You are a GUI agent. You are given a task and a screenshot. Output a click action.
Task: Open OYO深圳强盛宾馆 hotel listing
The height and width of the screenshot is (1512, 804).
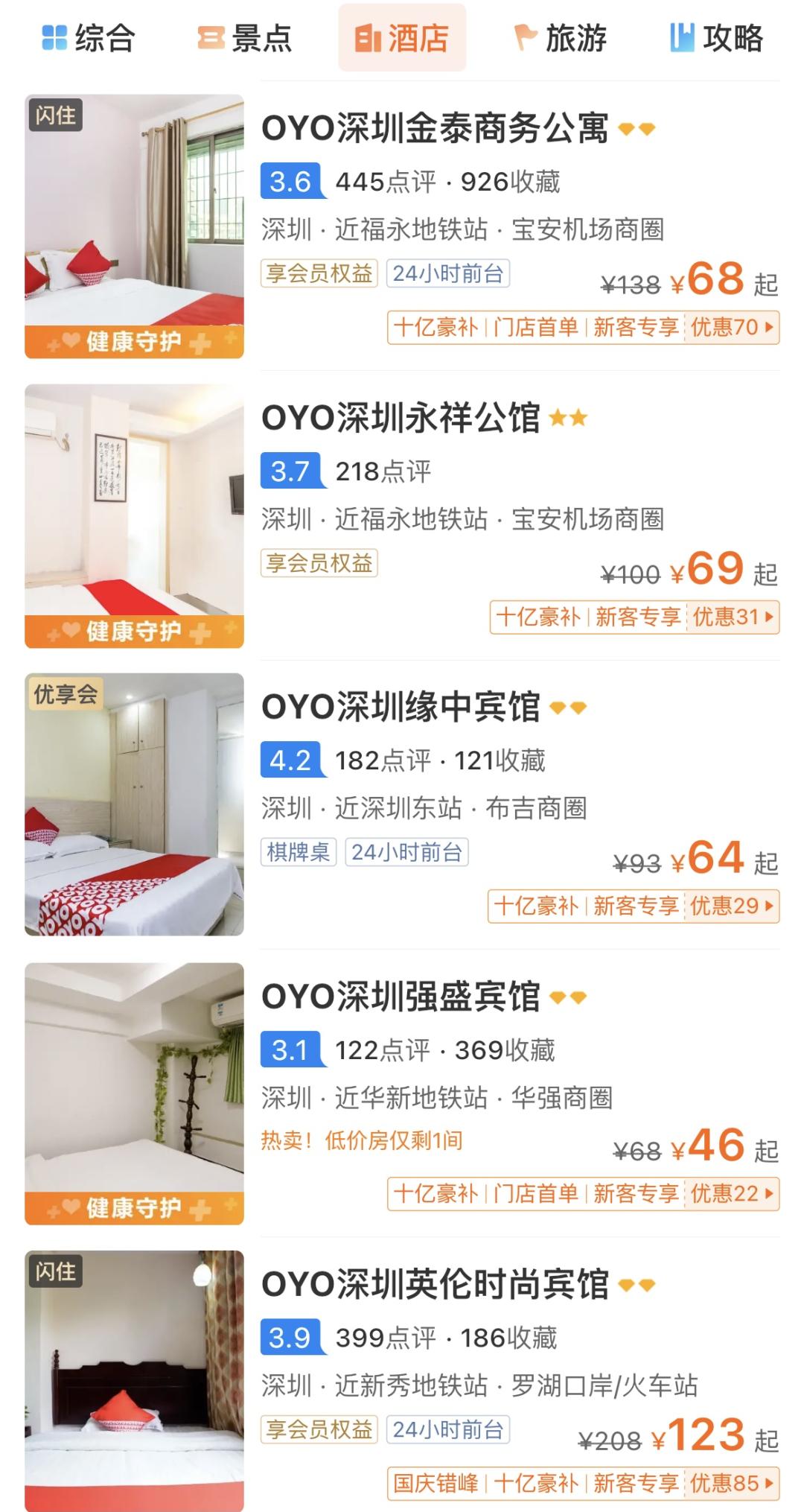point(402,1093)
